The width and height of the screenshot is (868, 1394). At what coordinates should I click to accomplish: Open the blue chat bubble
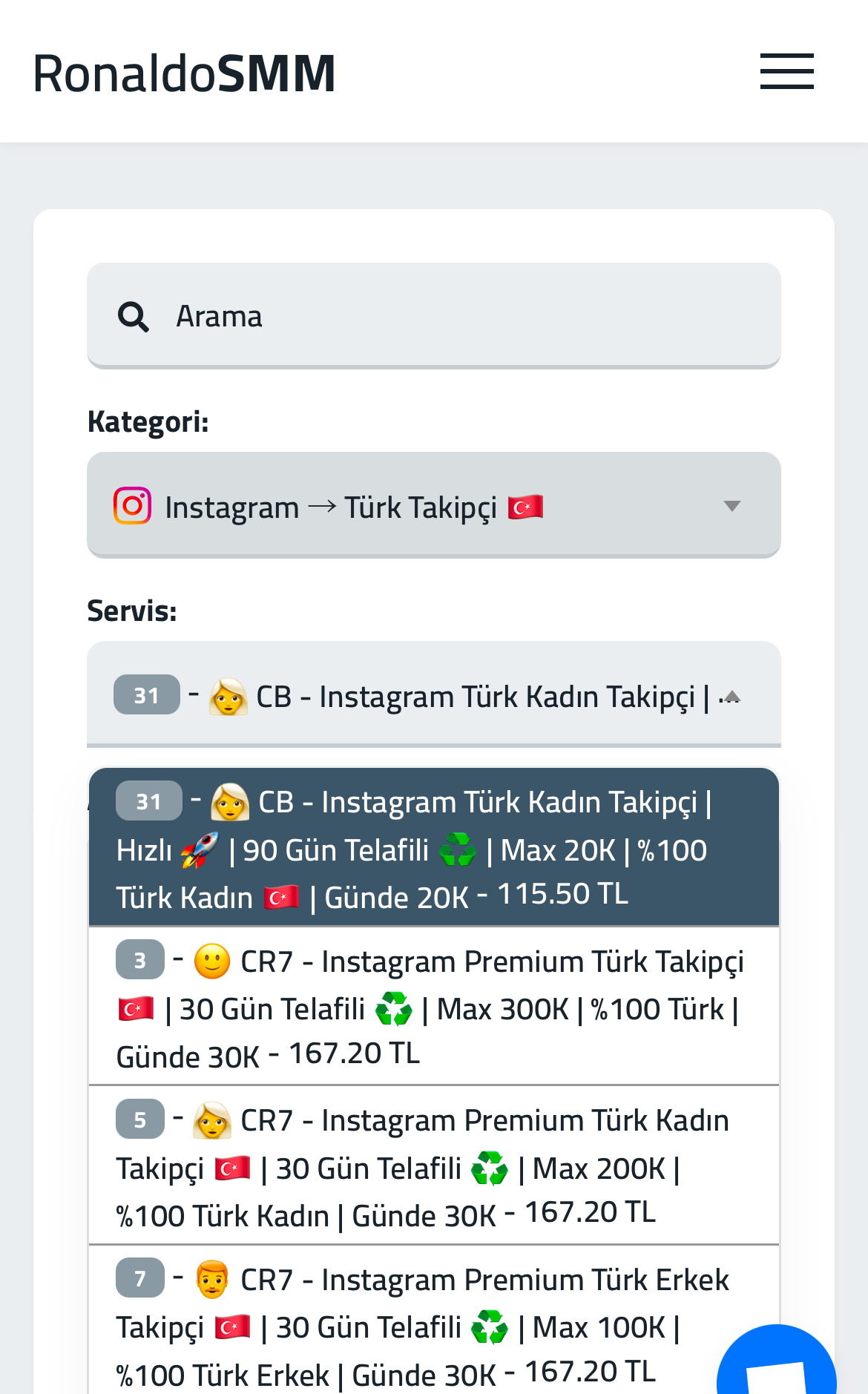pyautogui.click(x=776, y=1364)
